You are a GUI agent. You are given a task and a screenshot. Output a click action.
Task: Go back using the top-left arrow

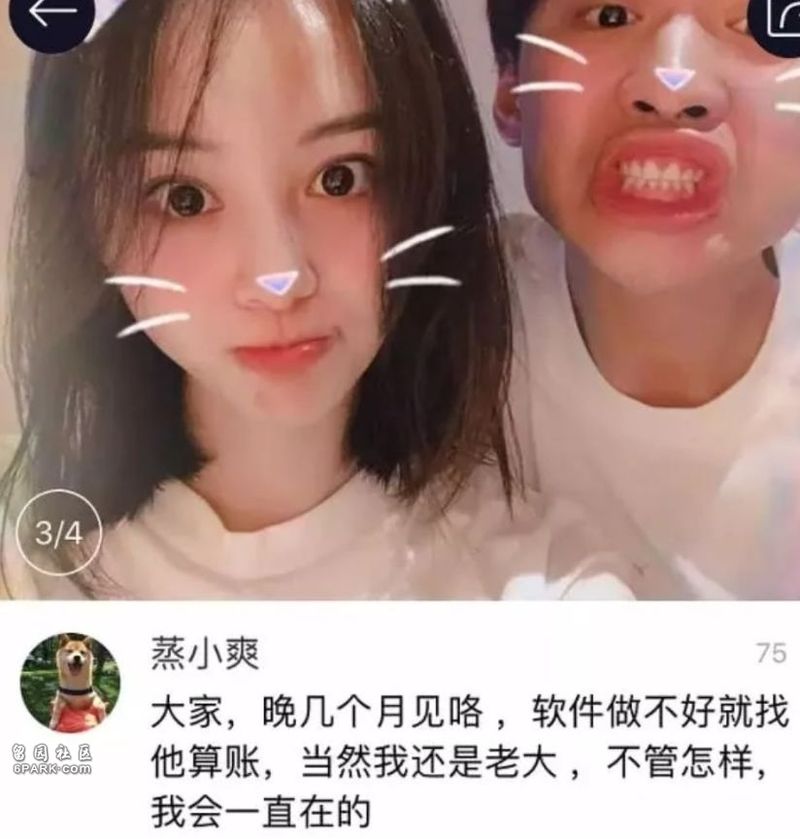coord(48,15)
